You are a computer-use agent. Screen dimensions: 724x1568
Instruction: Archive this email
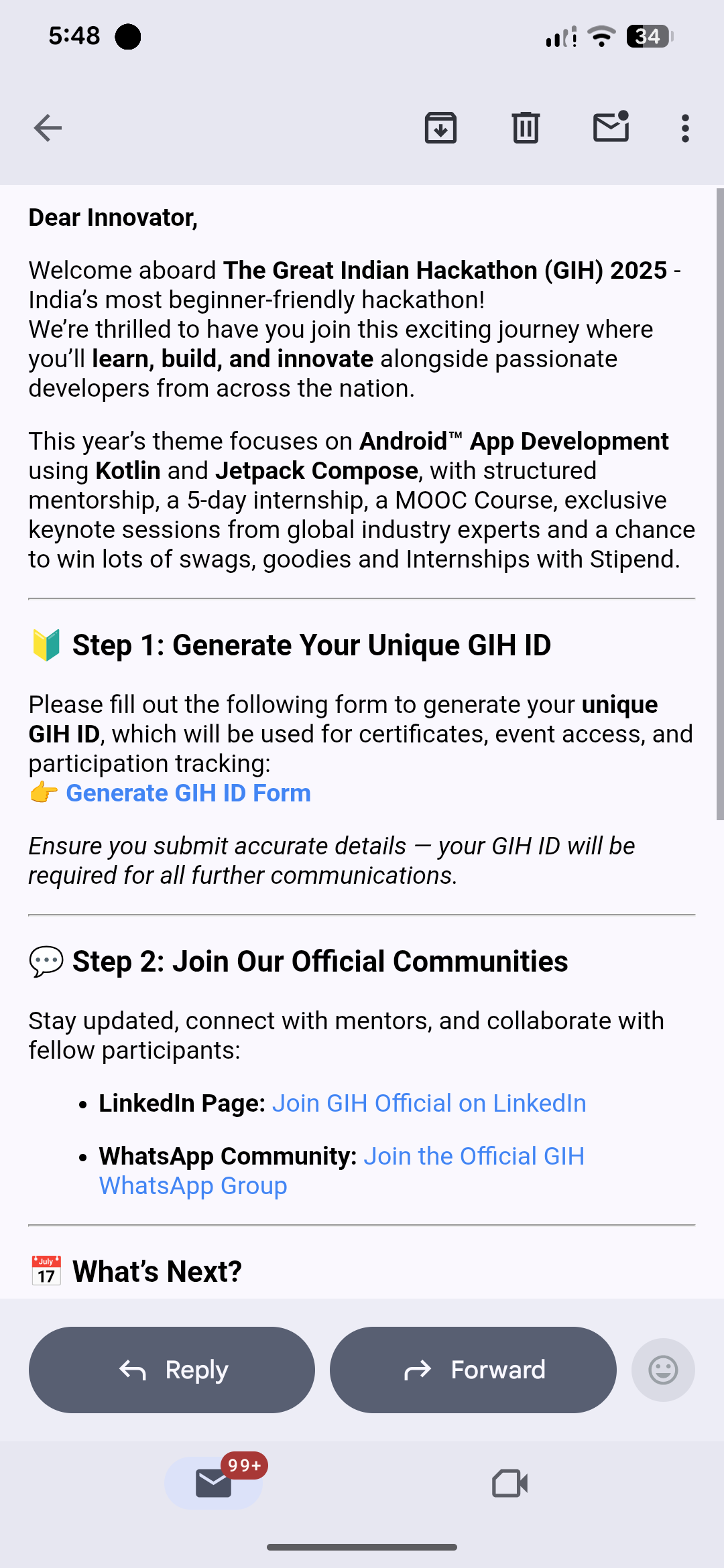tap(440, 128)
